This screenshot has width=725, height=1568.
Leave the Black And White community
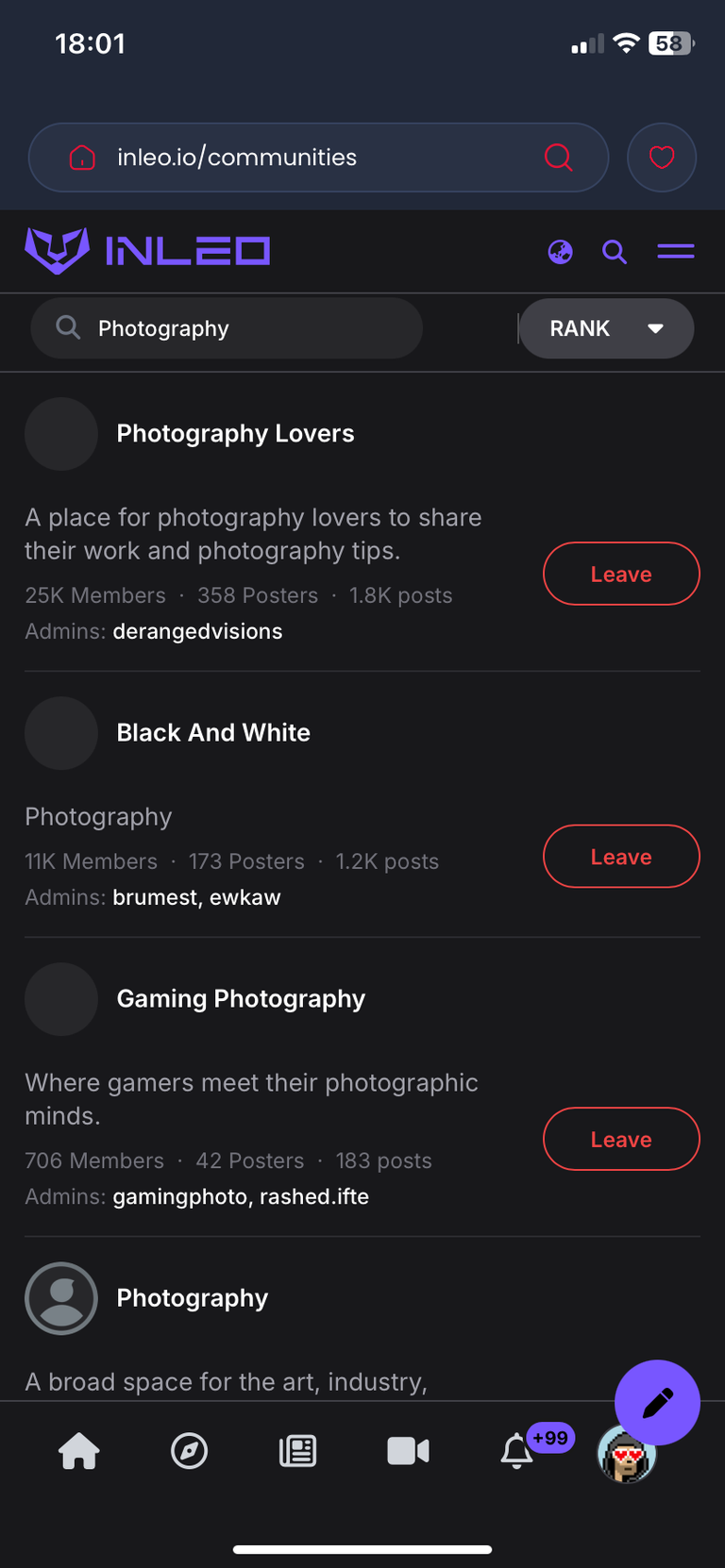point(621,857)
